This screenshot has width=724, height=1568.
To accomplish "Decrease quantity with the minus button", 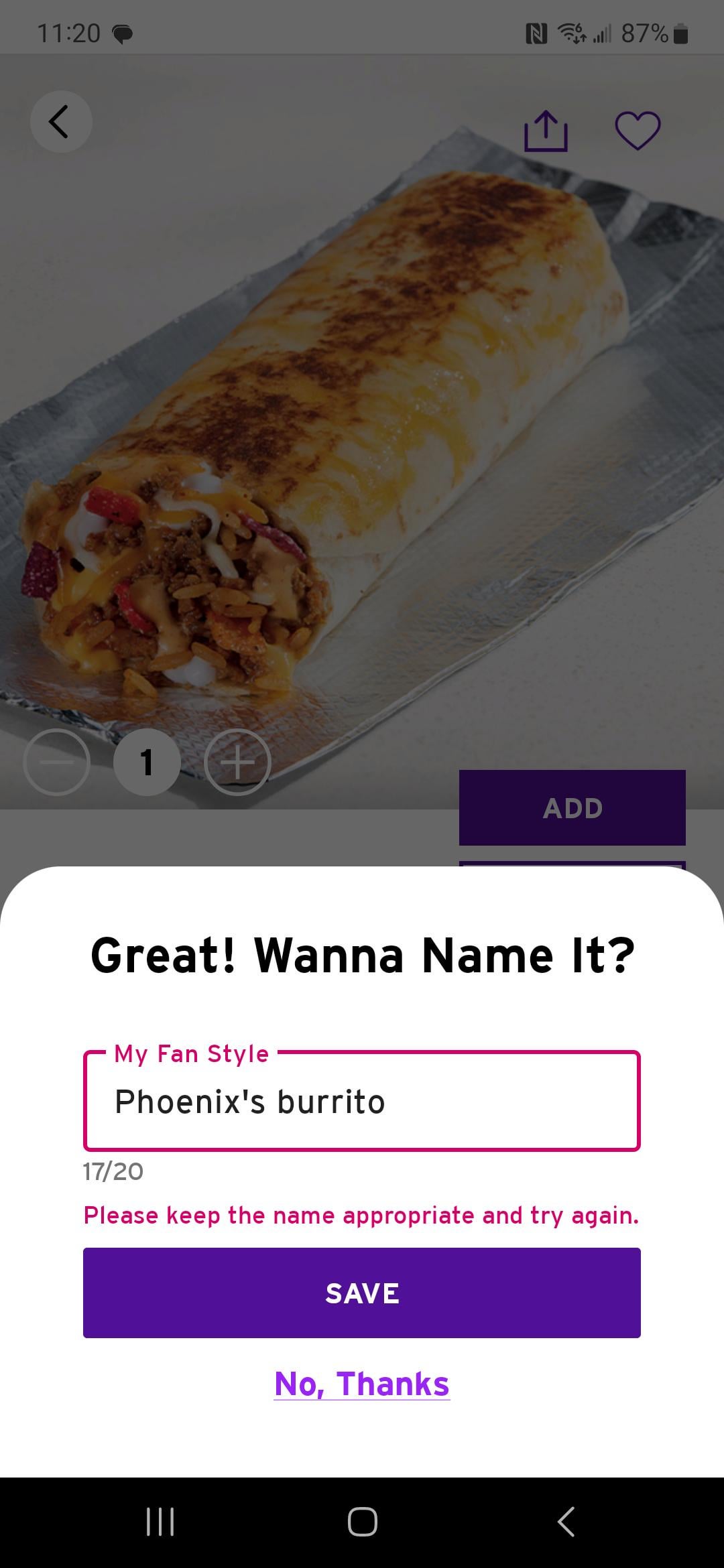I will [56, 763].
